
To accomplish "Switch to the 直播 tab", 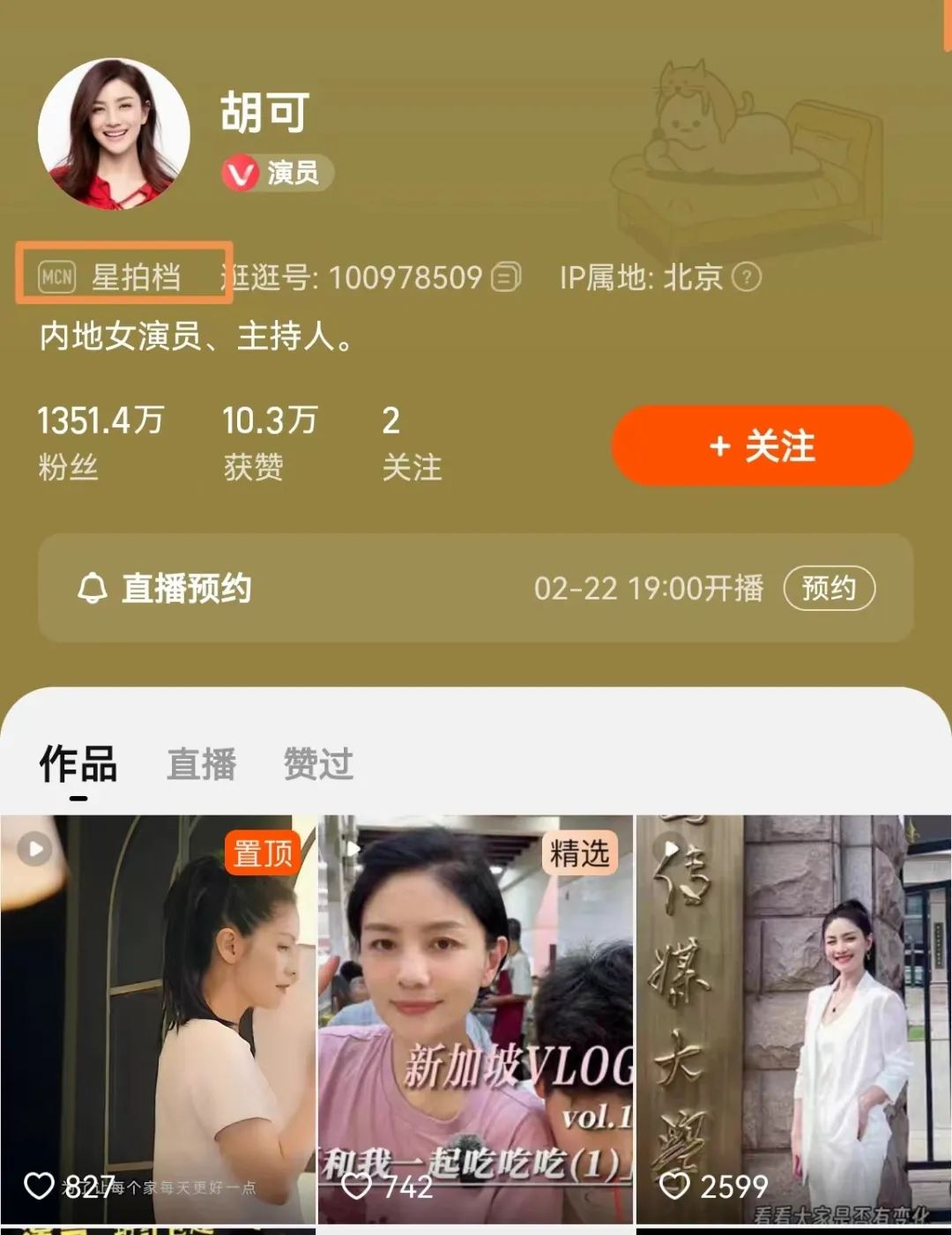I will coord(202,763).
